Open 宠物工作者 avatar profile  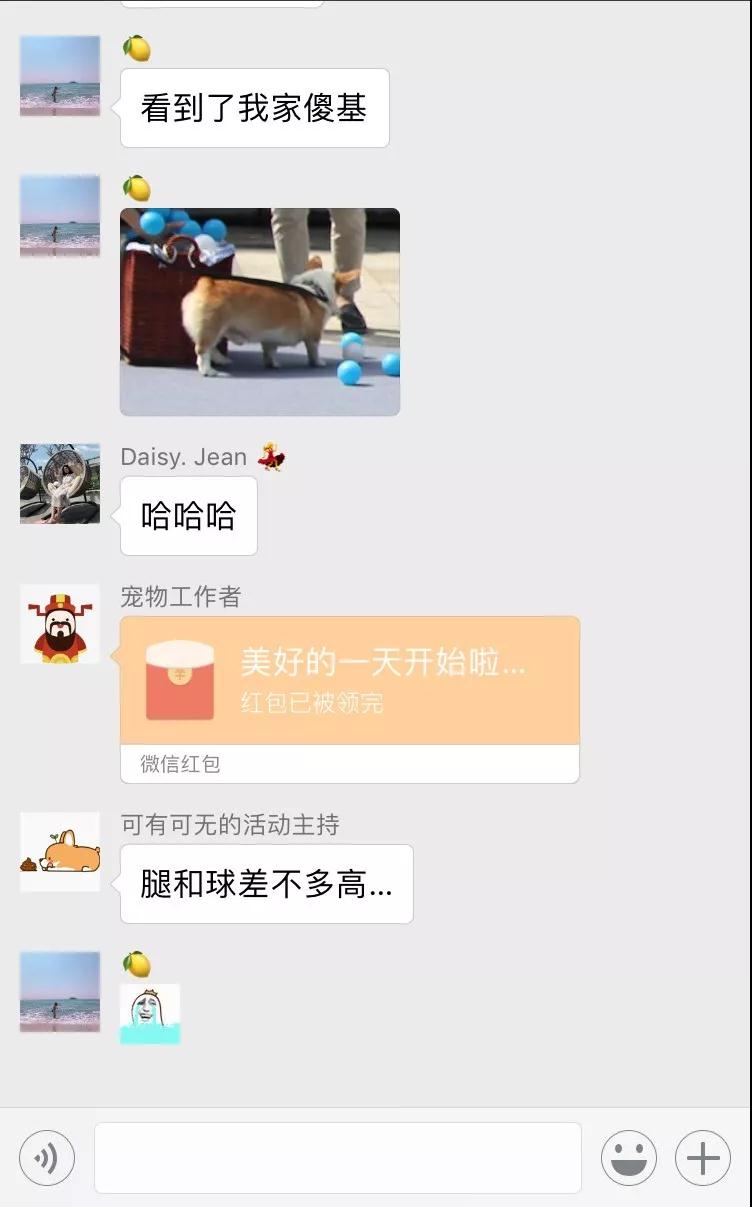click(60, 624)
